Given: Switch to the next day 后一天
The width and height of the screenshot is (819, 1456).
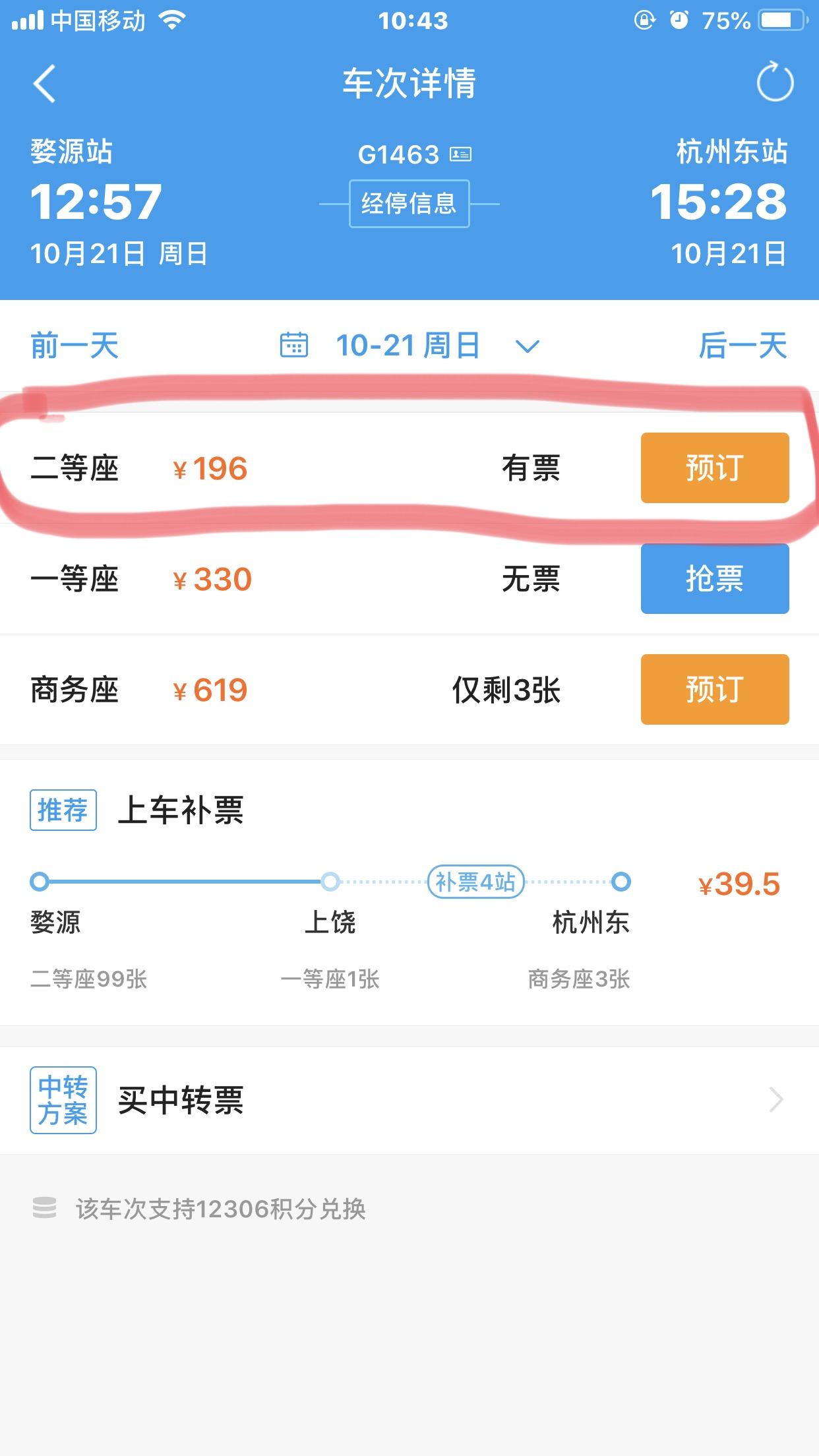Looking at the screenshot, I should pyautogui.click(x=743, y=346).
